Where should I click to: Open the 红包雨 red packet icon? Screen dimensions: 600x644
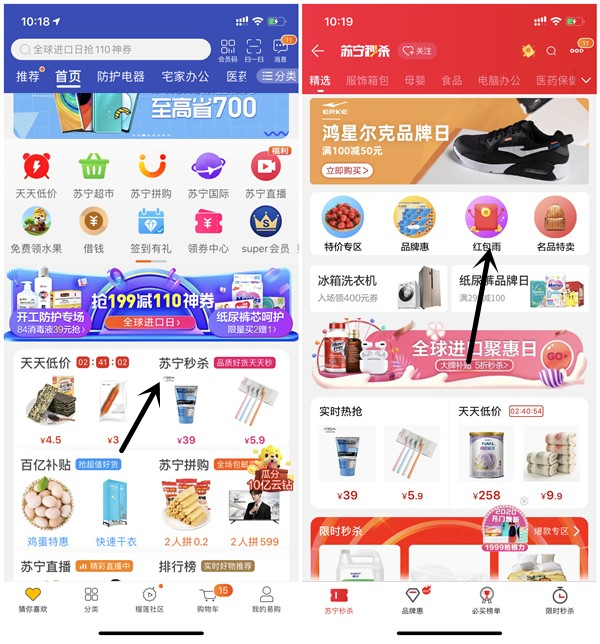click(x=486, y=224)
